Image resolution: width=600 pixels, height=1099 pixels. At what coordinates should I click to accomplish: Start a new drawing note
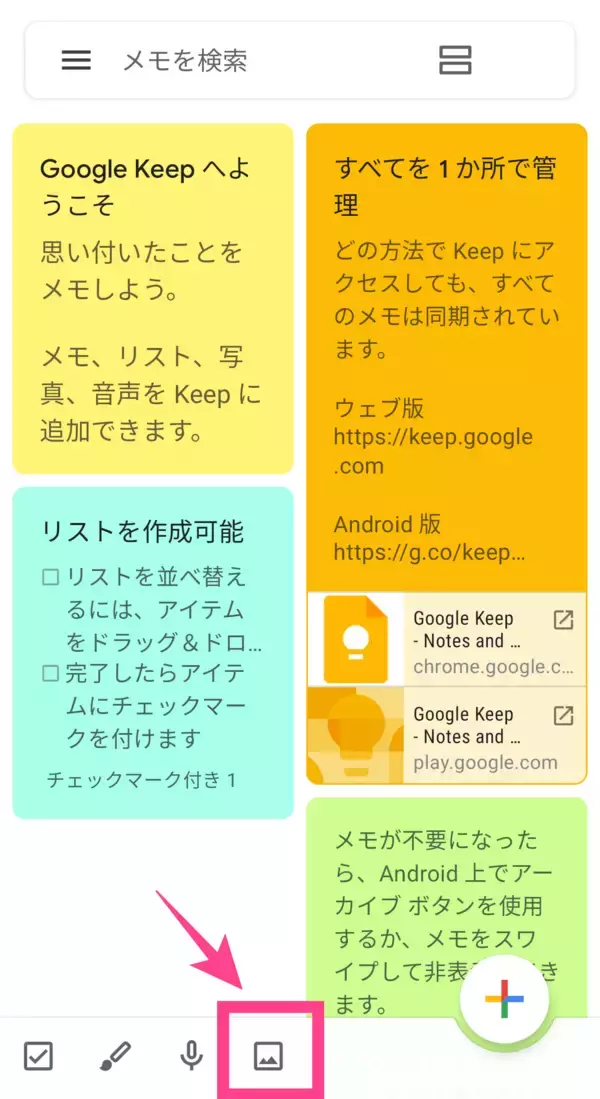click(115, 1055)
